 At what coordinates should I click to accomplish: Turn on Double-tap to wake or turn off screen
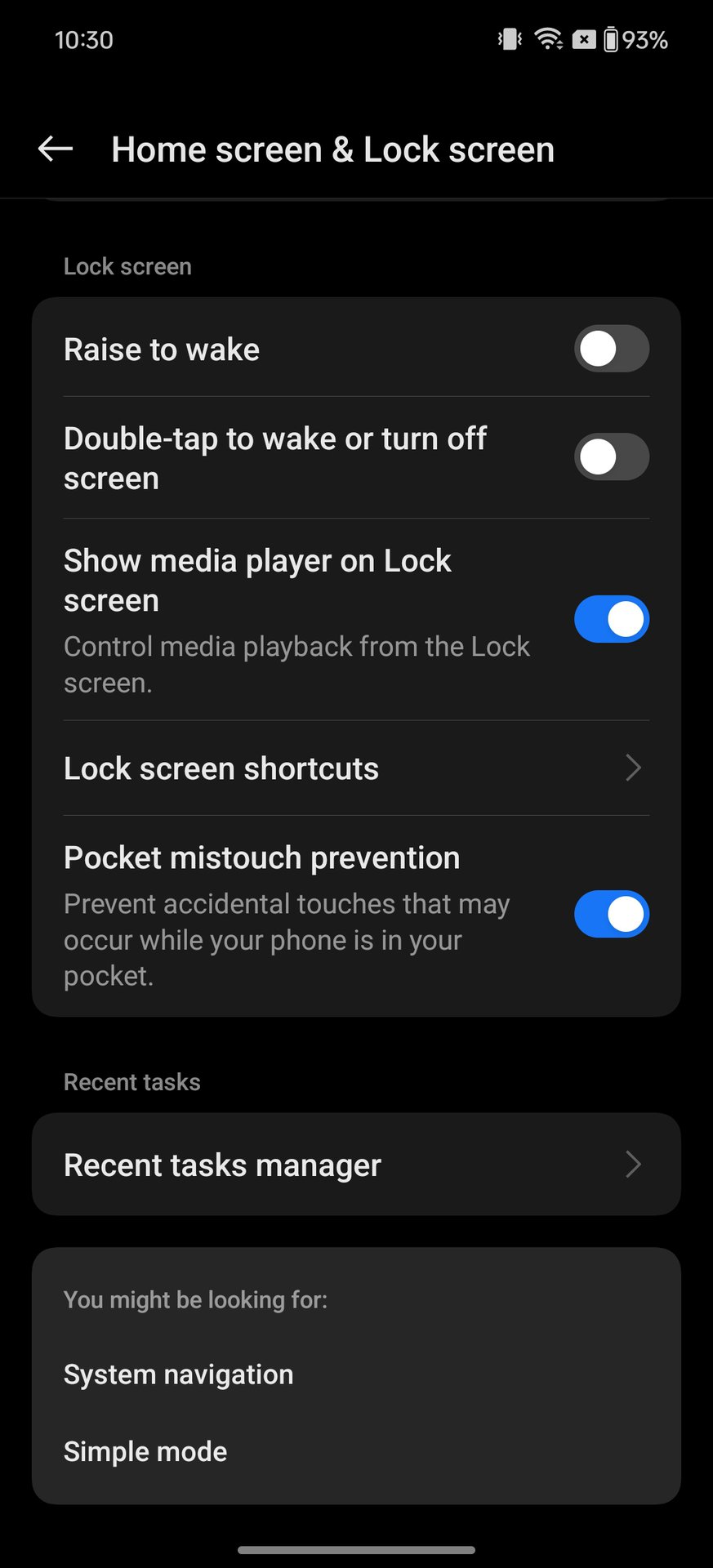(611, 457)
